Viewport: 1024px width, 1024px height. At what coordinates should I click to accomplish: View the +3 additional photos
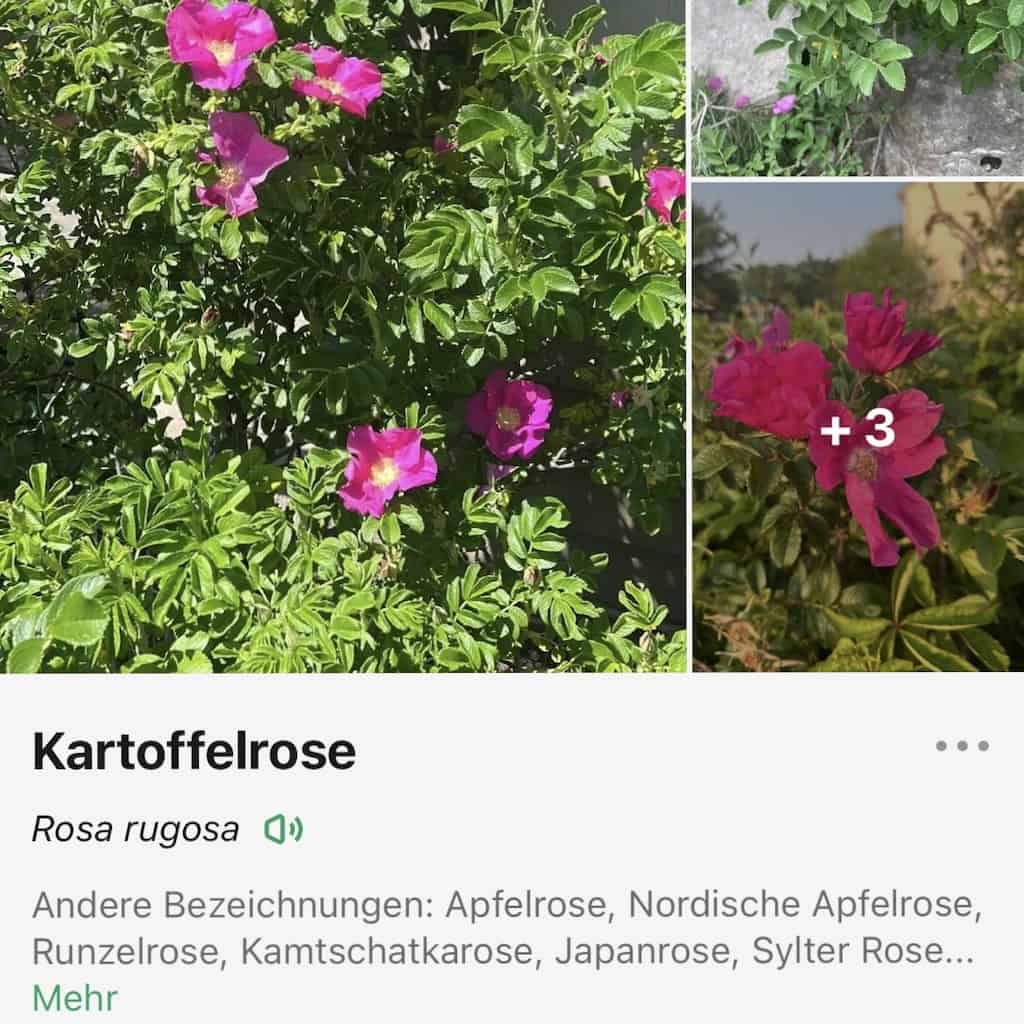tap(857, 427)
